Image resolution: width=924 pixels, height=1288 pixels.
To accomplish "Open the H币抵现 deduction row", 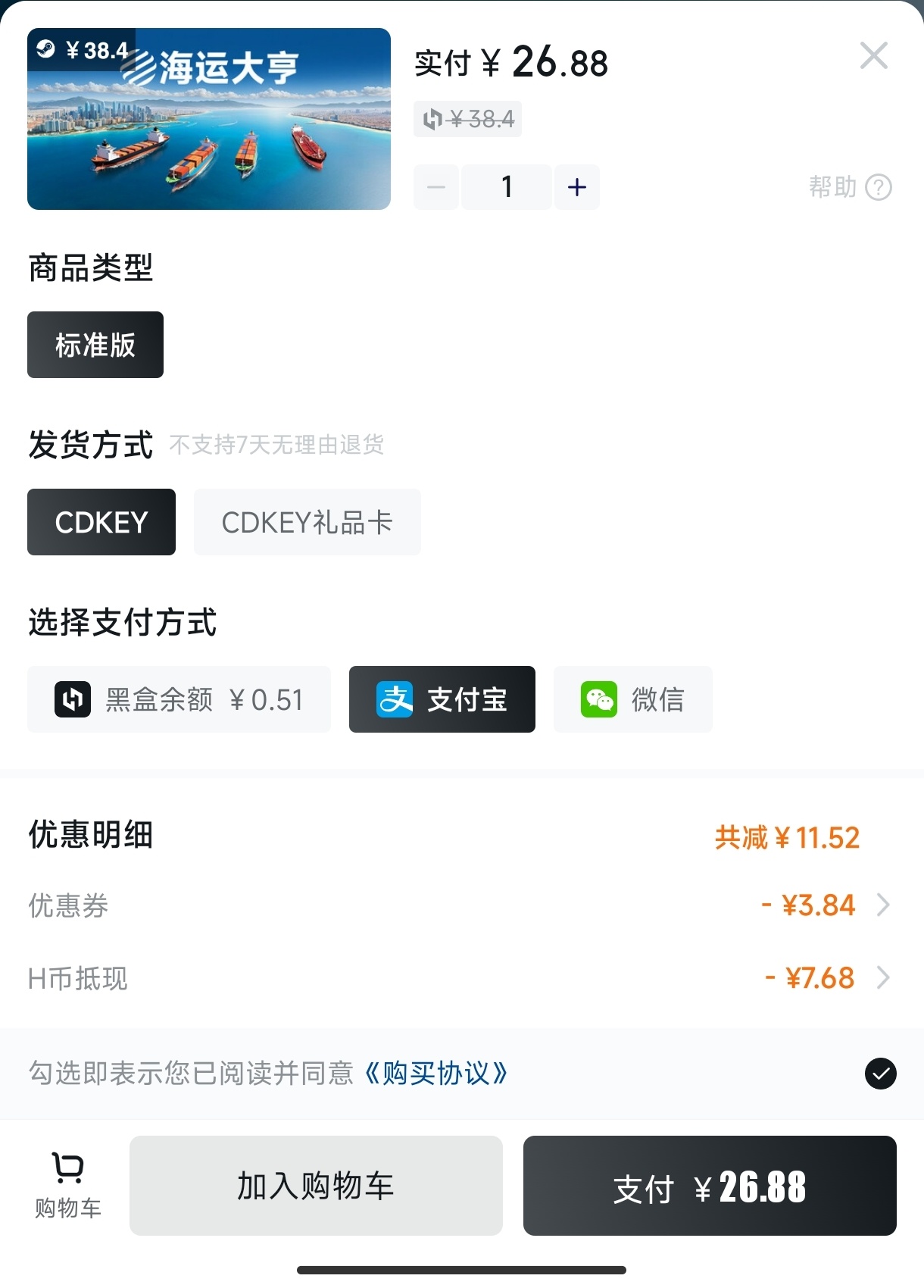I will [826, 978].
